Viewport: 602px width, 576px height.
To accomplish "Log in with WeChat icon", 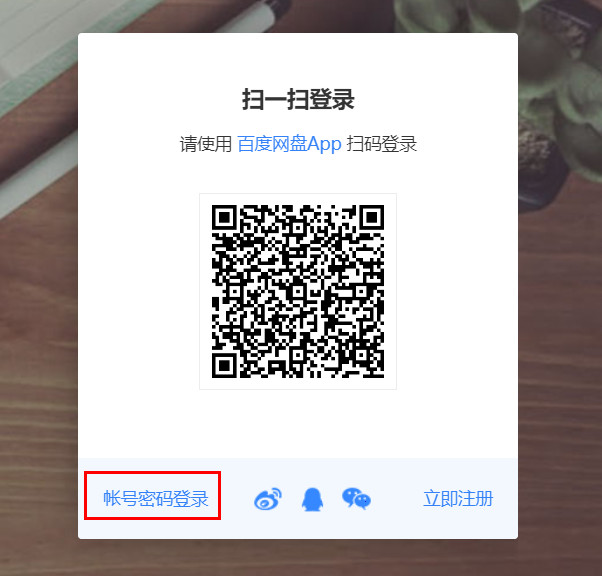I will point(357,499).
